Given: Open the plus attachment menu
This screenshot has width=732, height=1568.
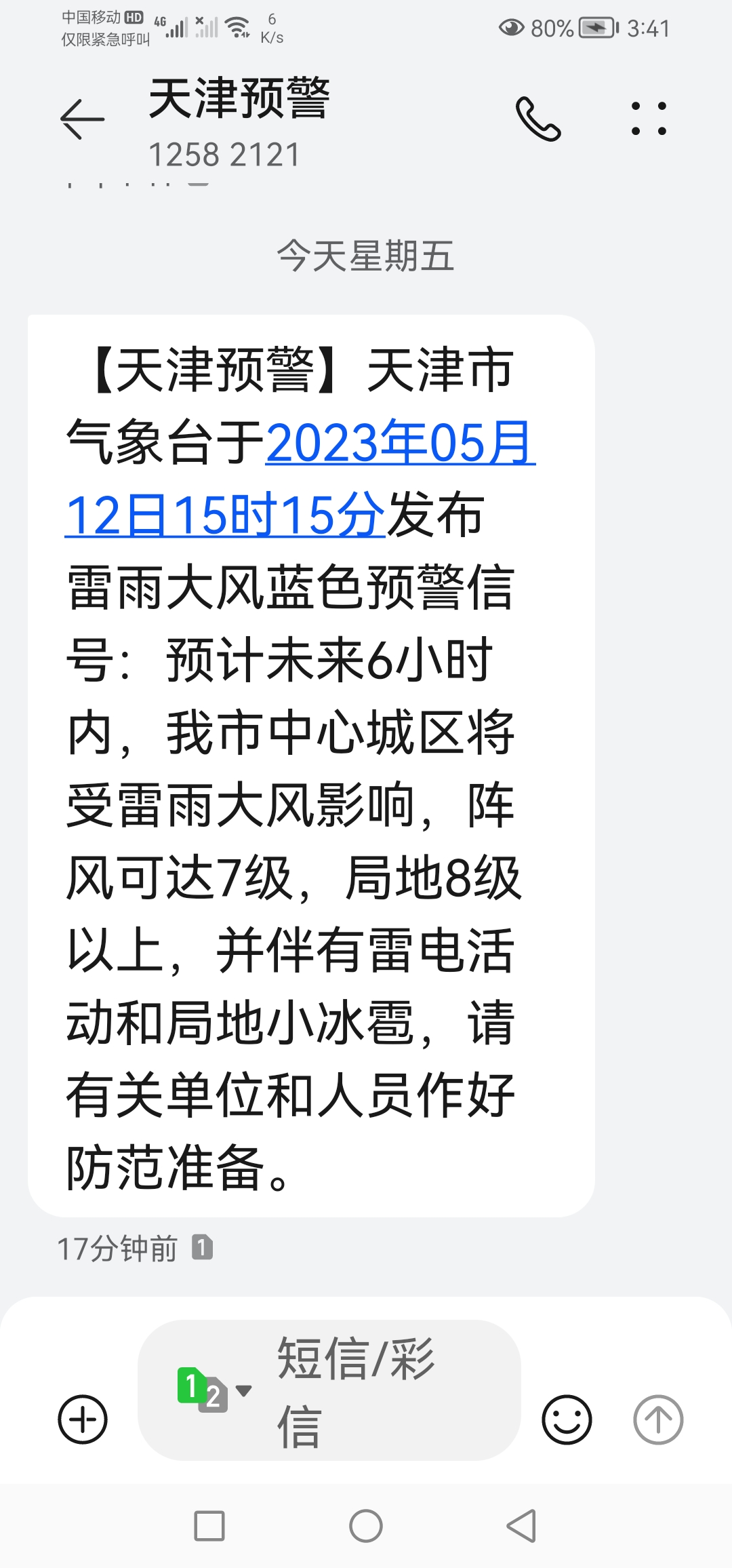Looking at the screenshot, I should point(83,1419).
